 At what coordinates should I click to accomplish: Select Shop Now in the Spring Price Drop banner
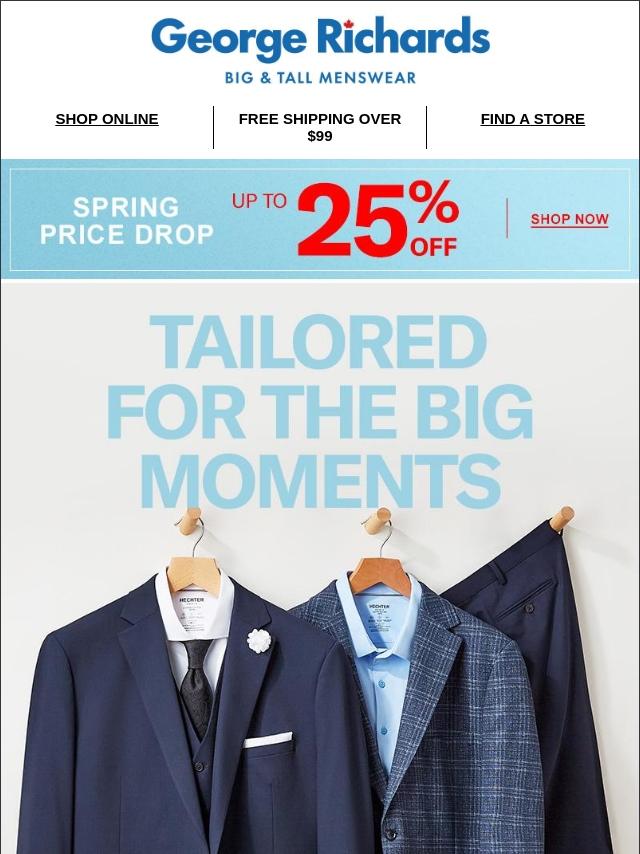pos(569,219)
